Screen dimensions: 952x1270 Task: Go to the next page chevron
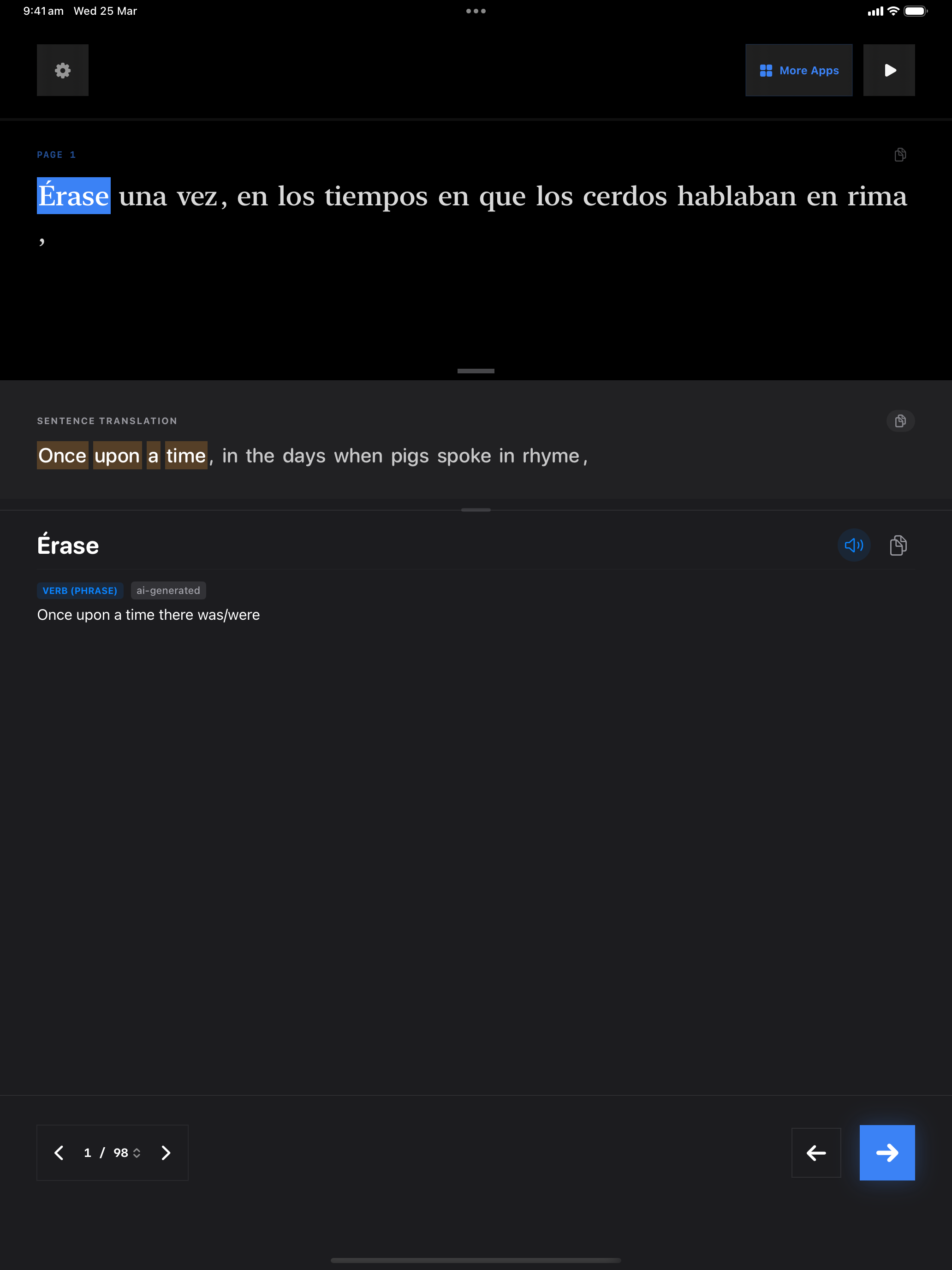click(x=166, y=1152)
